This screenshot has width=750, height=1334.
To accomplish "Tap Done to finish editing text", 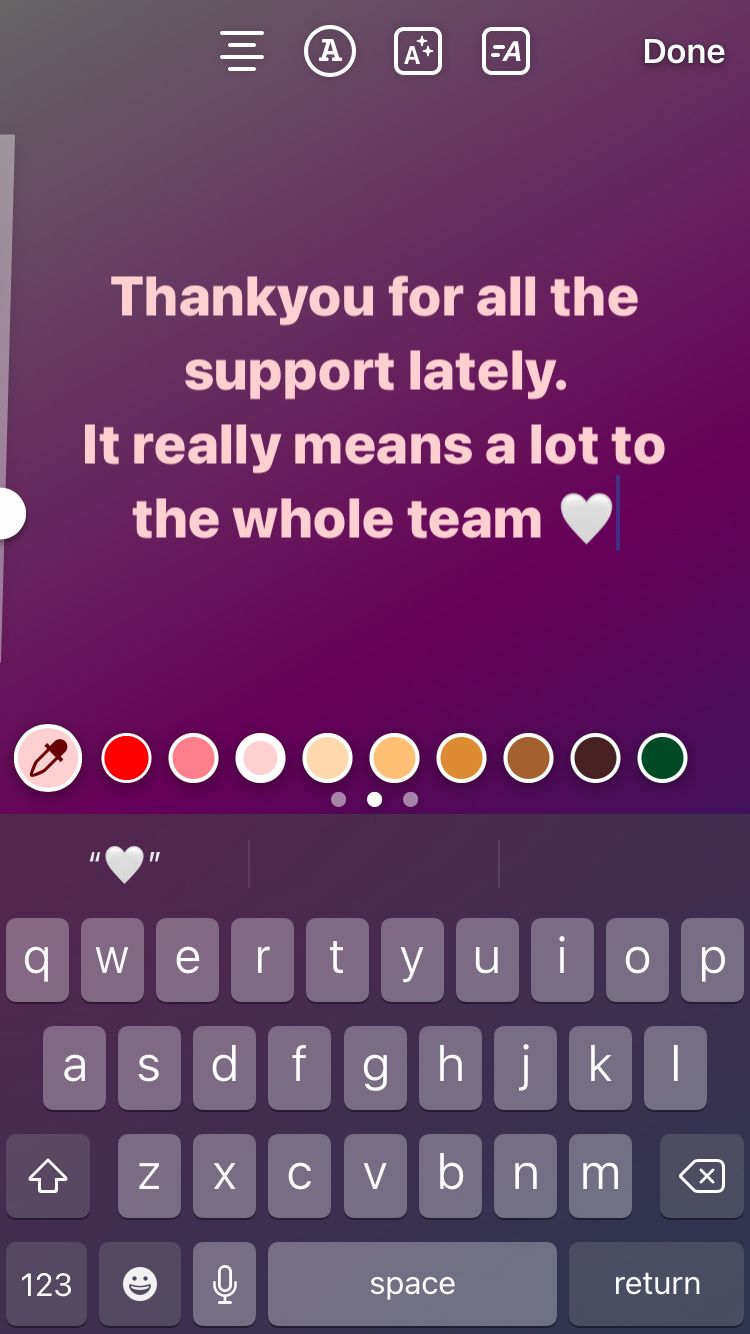I will (683, 51).
